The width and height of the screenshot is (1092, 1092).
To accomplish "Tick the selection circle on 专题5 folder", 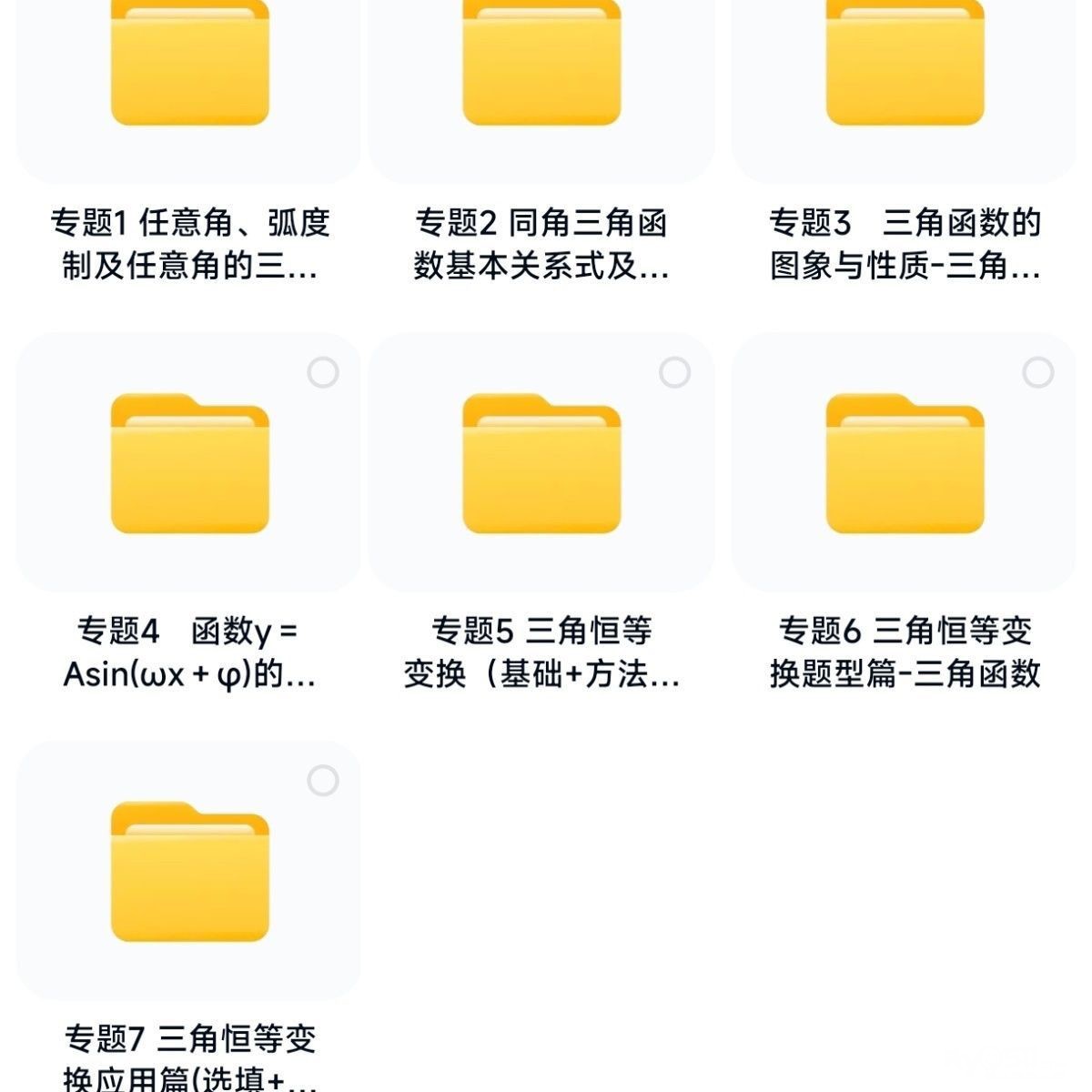I will click(x=674, y=372).
